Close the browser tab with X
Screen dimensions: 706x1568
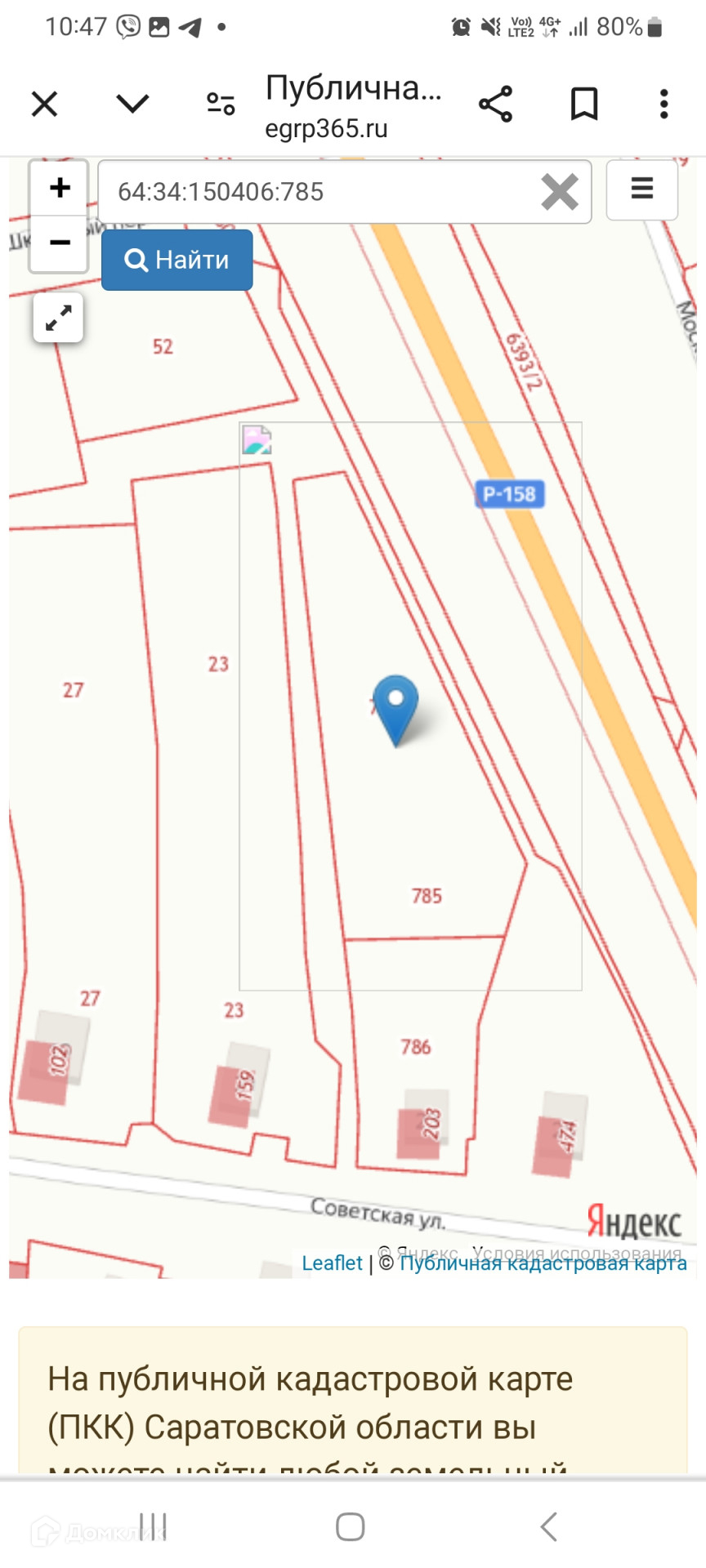44,105
